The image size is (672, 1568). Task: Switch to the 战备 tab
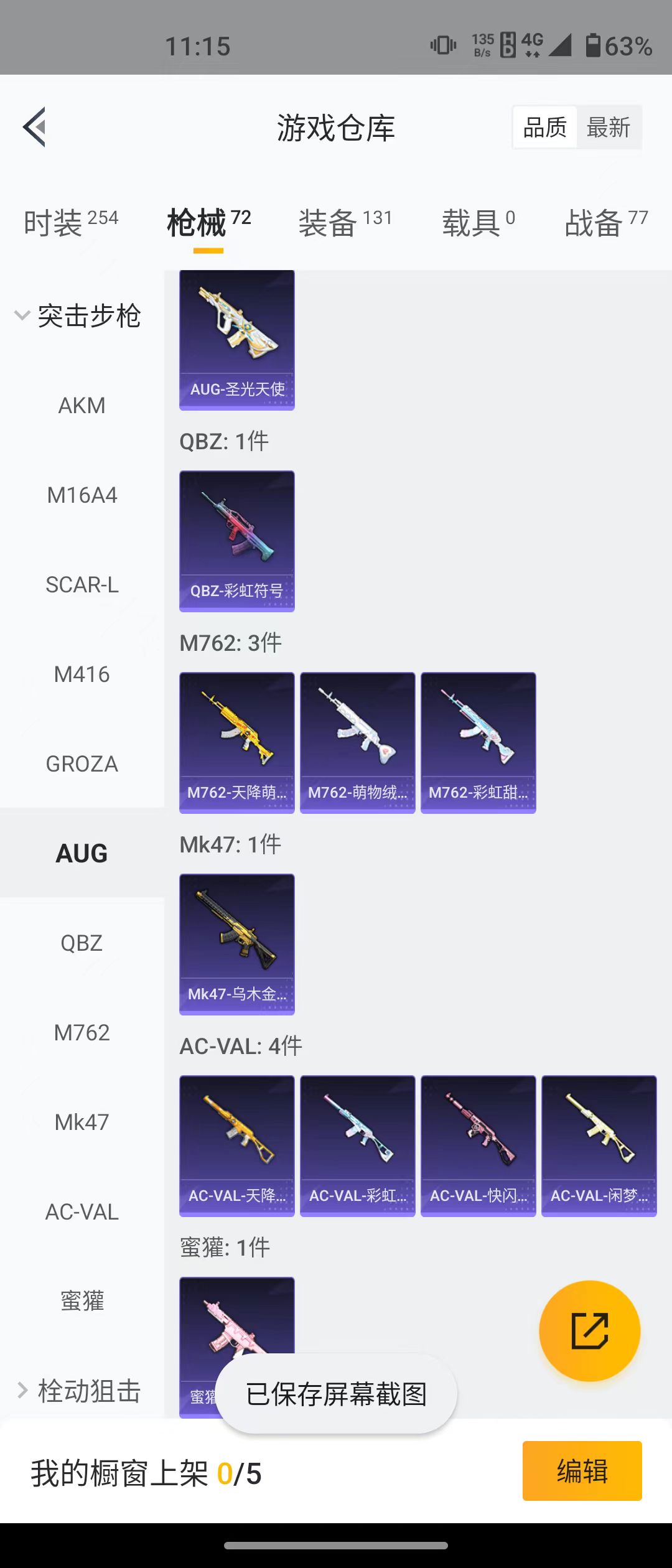605,222
